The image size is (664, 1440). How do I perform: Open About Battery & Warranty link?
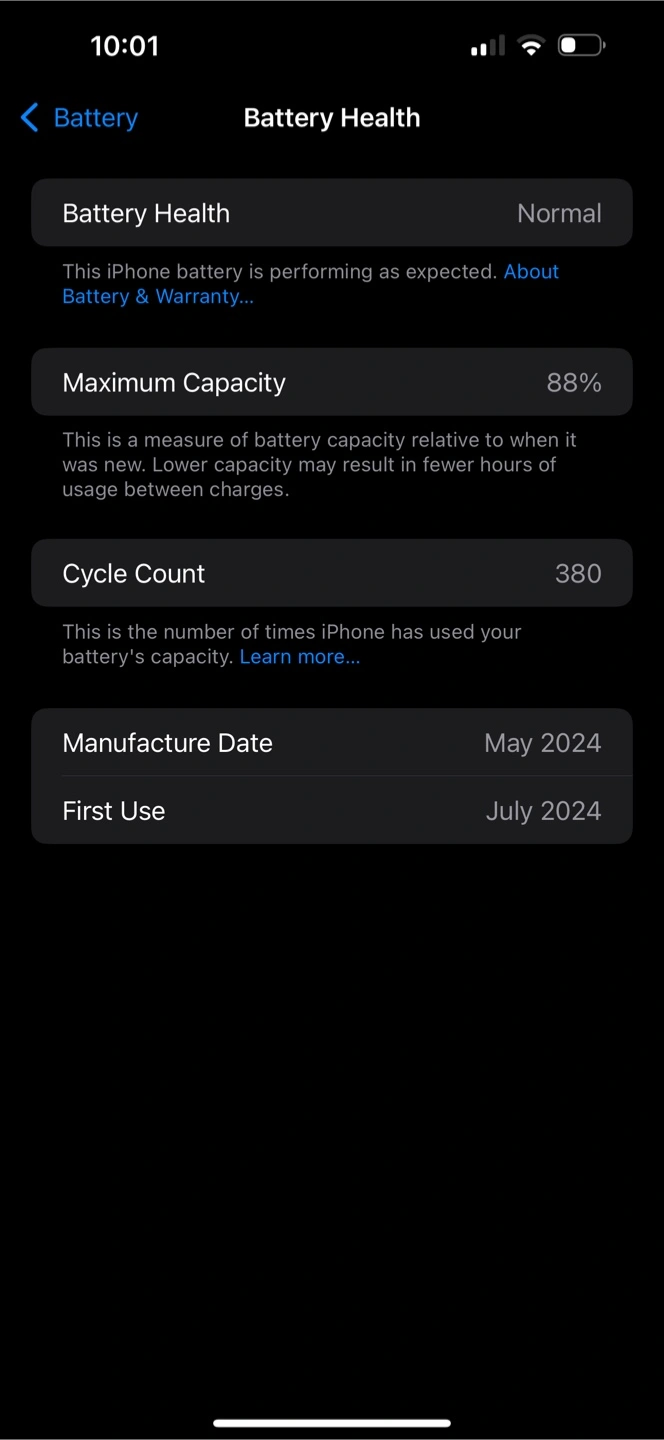click(158, 296)
